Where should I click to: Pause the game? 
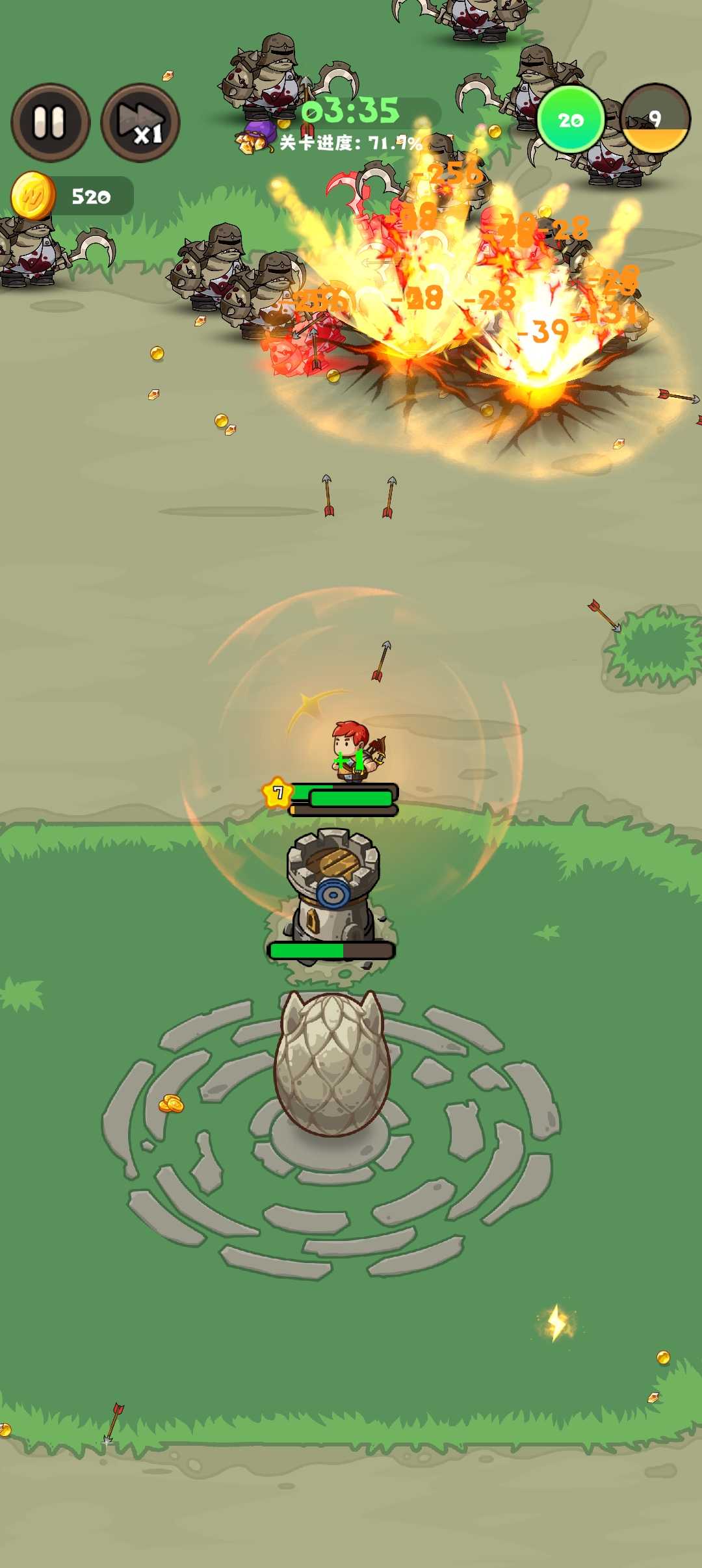tap(50, 122)
